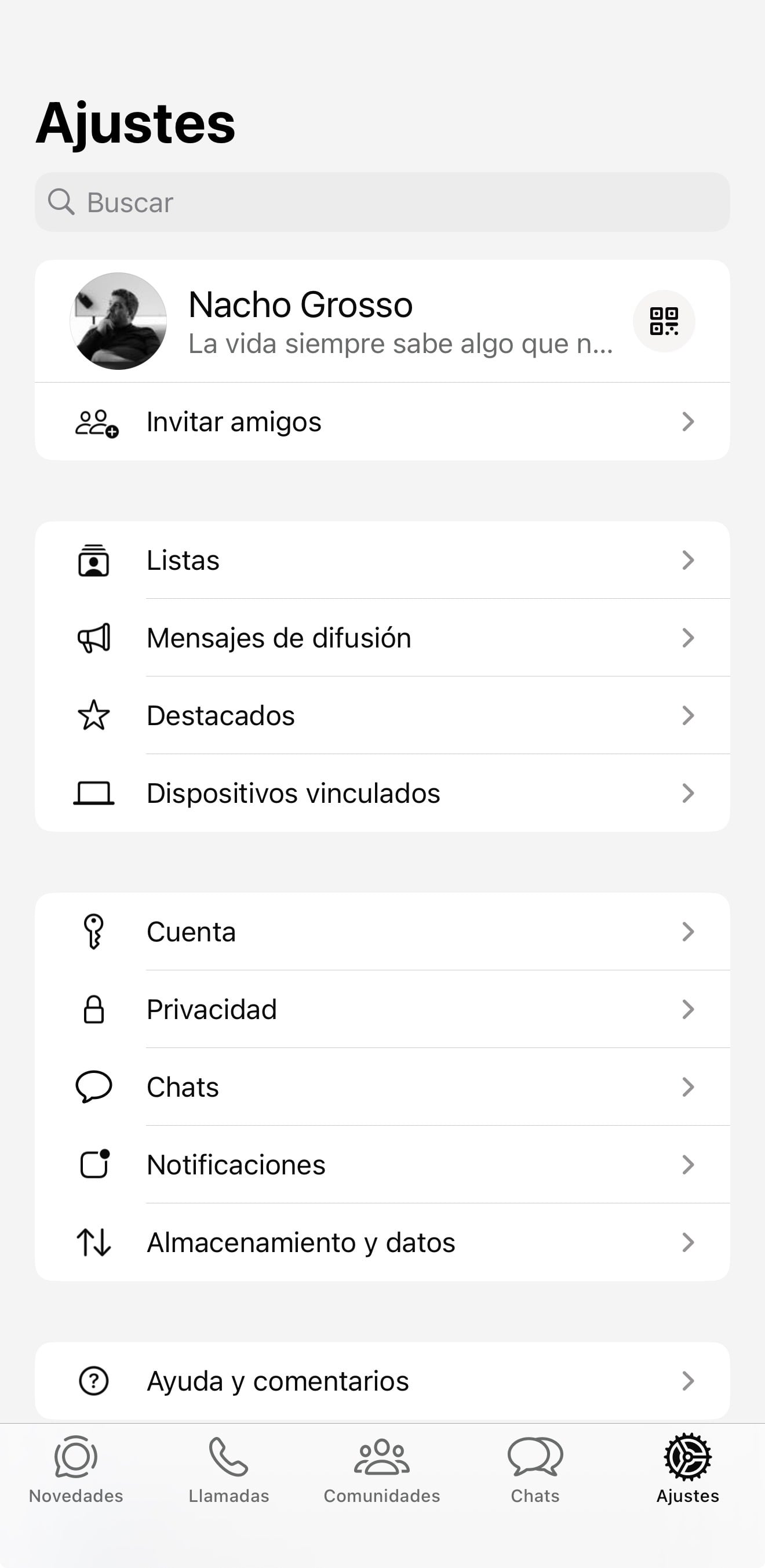
Task: Click the Buscar search field
Action: 382,202
